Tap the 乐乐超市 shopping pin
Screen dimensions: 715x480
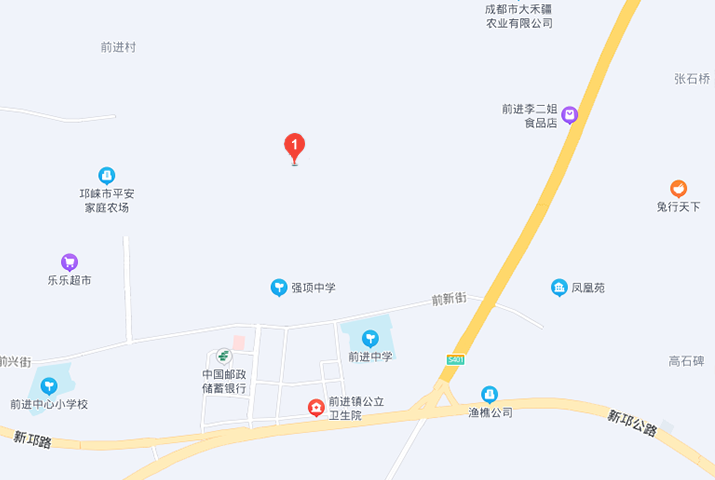pos(69,262)
